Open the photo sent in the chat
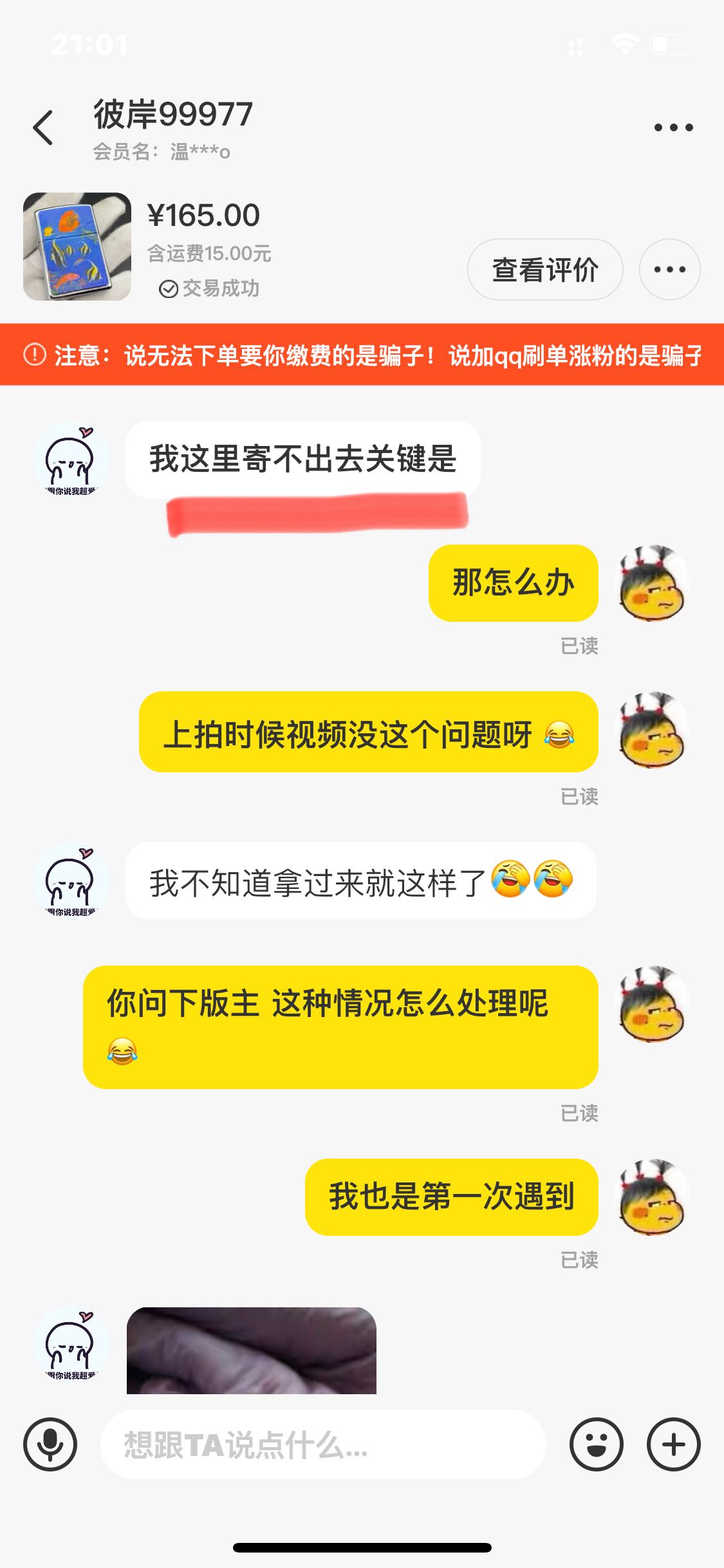Viewport: 724px width, 1568px height. pos(251,1350)
